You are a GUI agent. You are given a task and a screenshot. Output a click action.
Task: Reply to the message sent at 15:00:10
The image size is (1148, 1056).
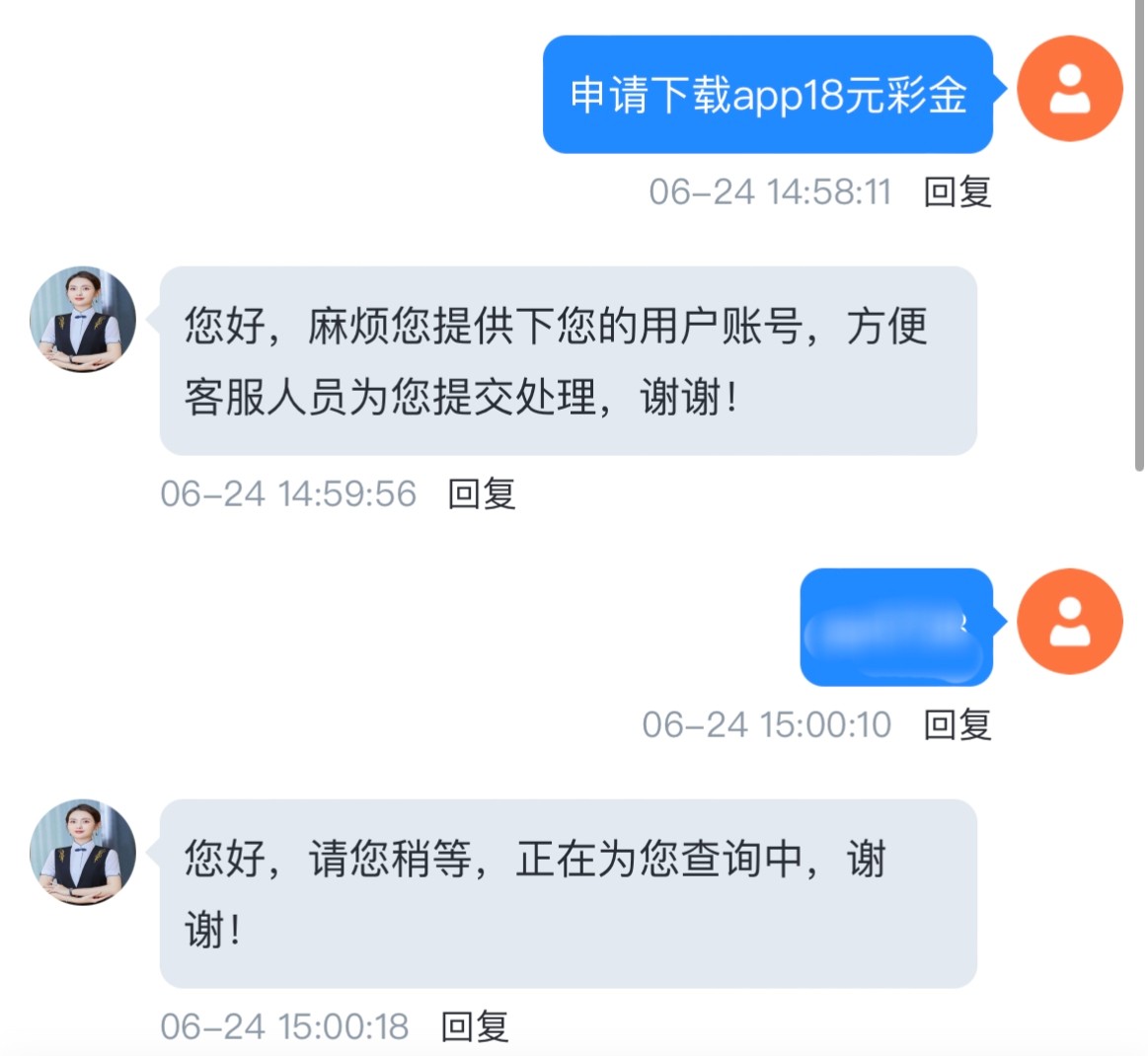(957, 725)
